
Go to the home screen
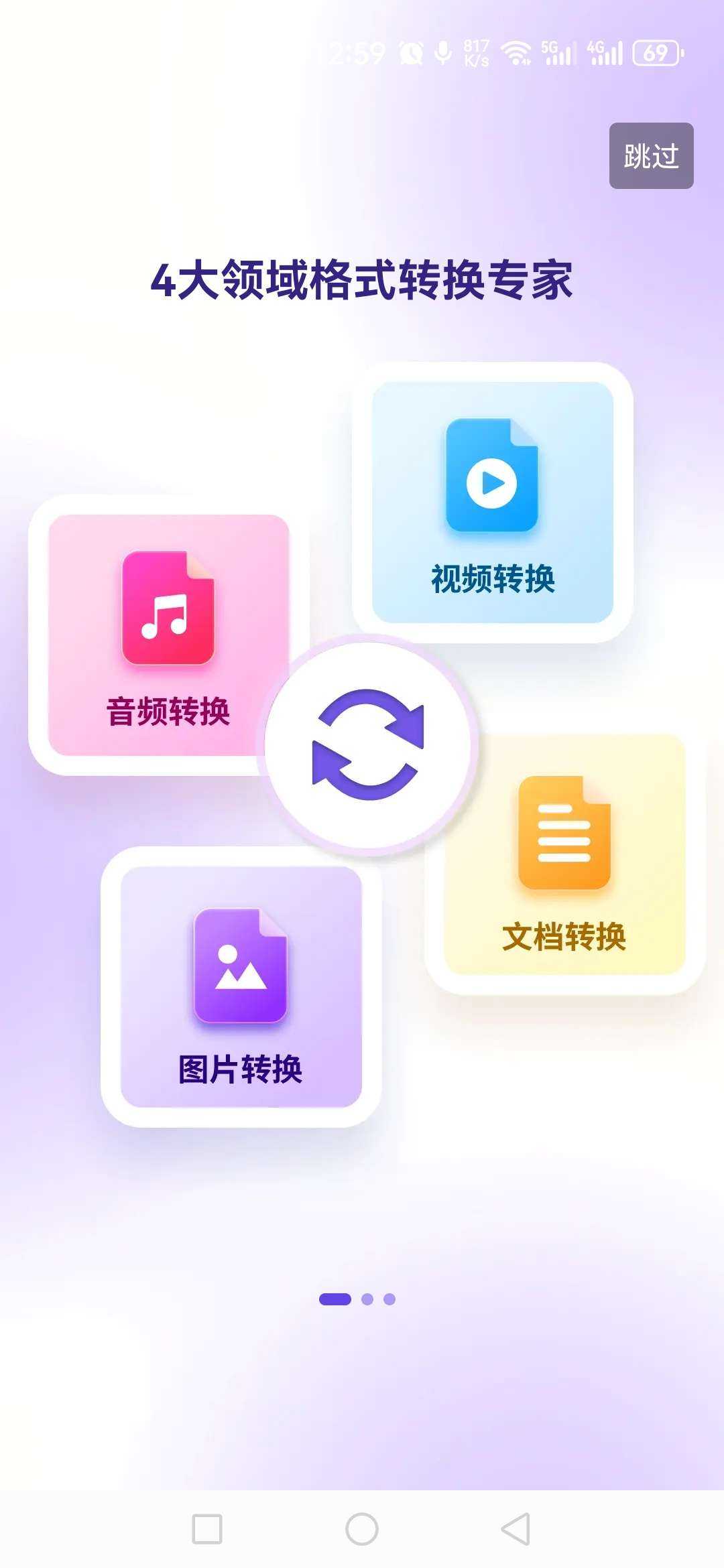point(362,1528)
